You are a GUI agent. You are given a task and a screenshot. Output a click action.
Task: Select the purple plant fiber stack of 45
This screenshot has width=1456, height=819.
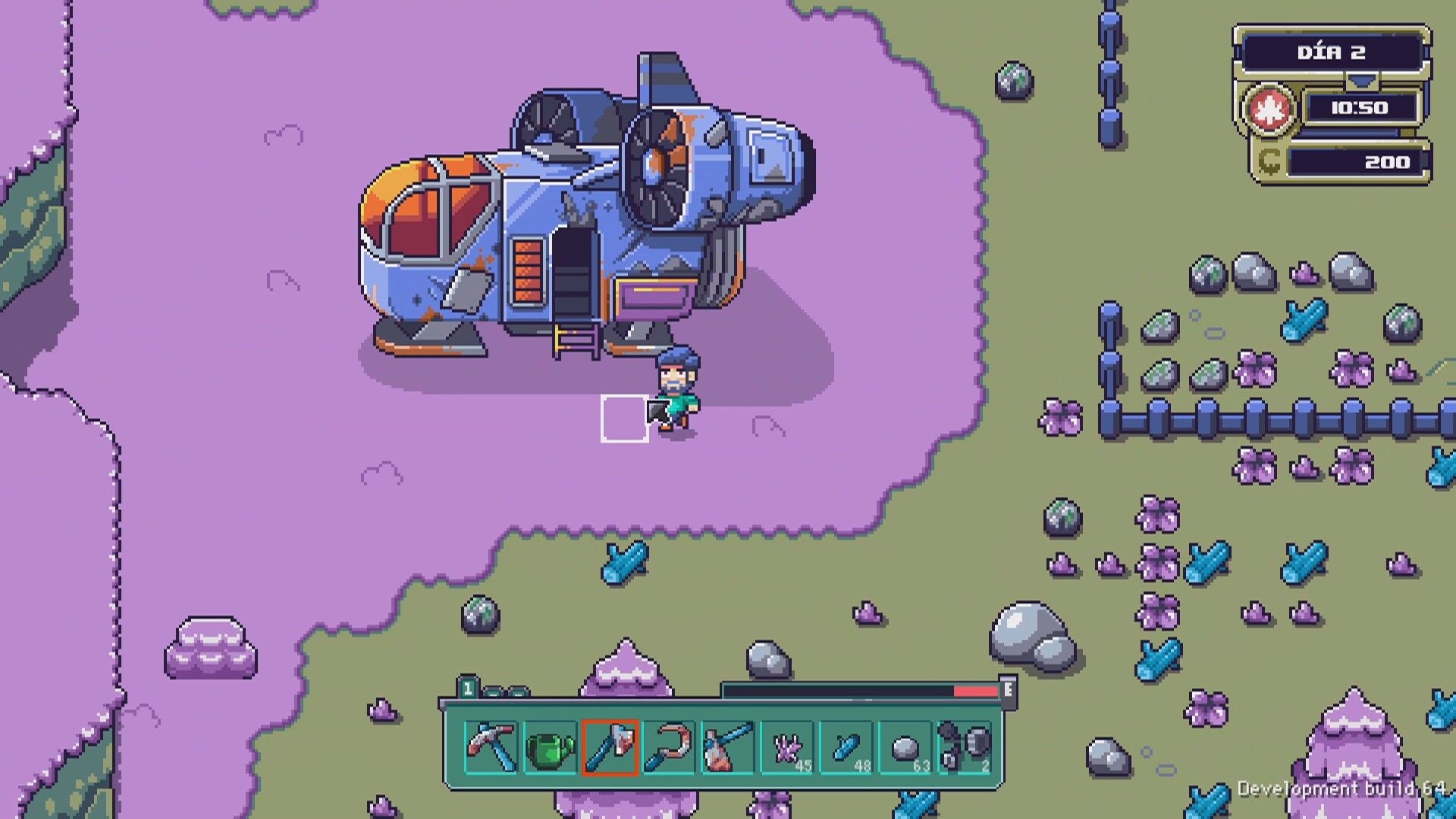[x=787, y=747]
